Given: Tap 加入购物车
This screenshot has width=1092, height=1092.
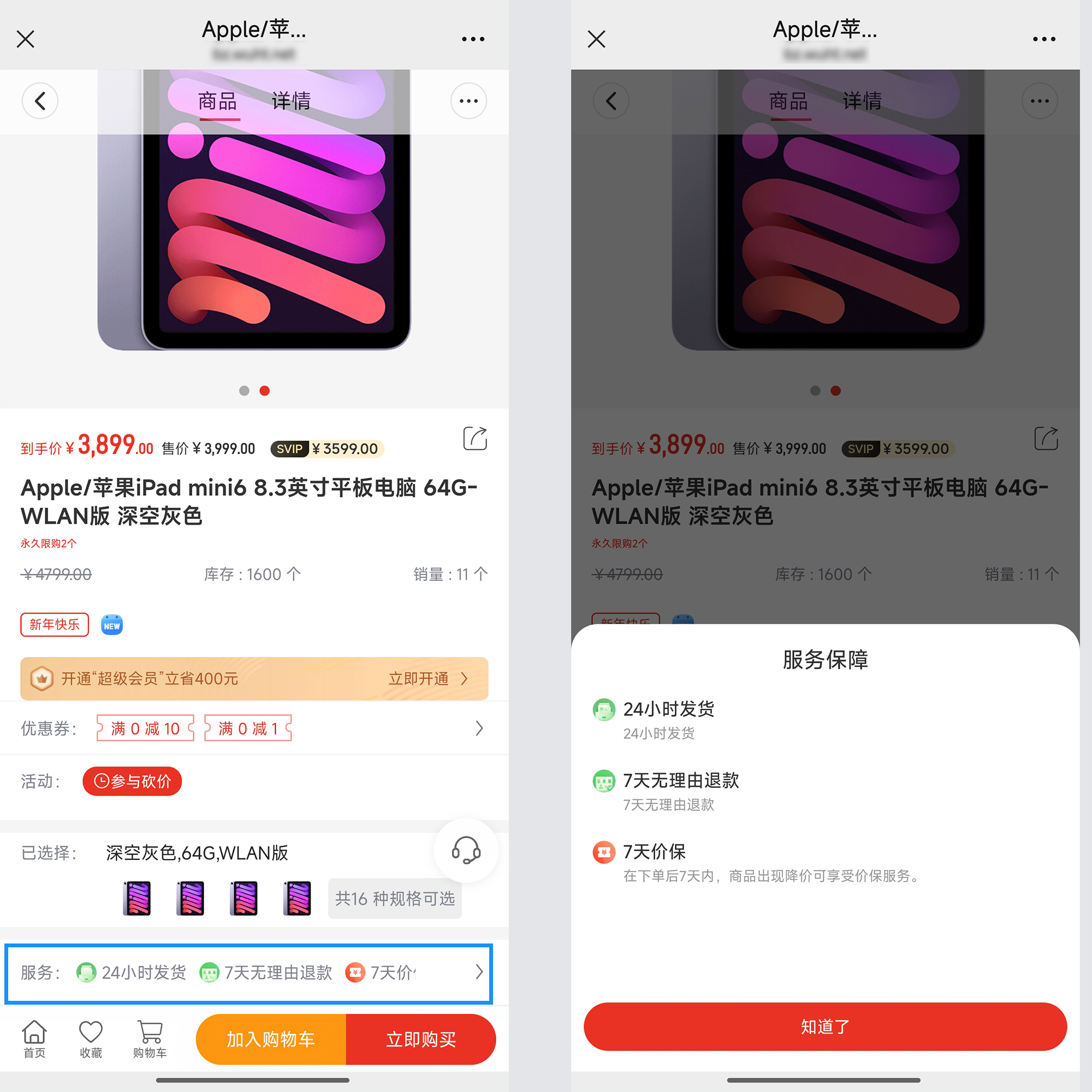Looking at the screenshot, I should (271, 1039).
